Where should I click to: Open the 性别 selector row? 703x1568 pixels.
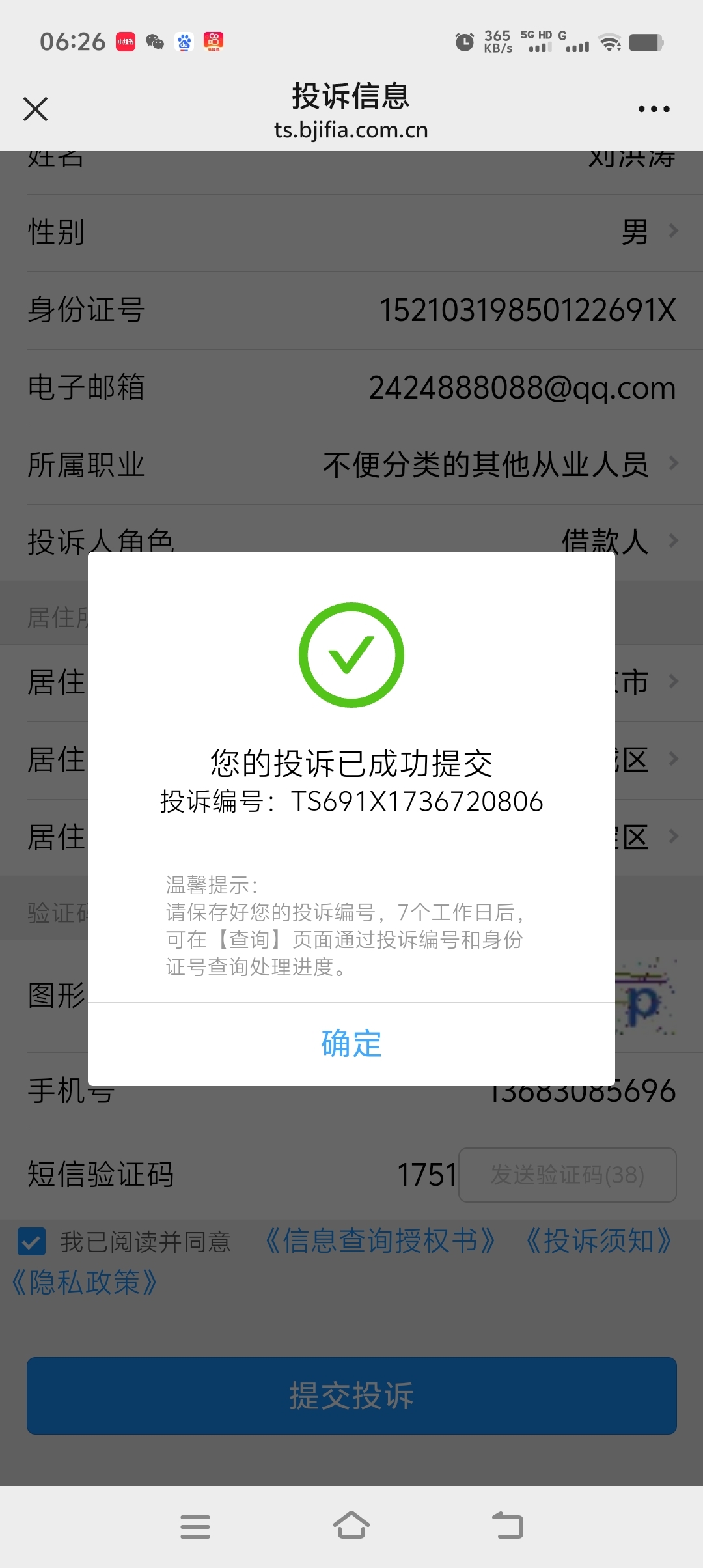(351, 232)
